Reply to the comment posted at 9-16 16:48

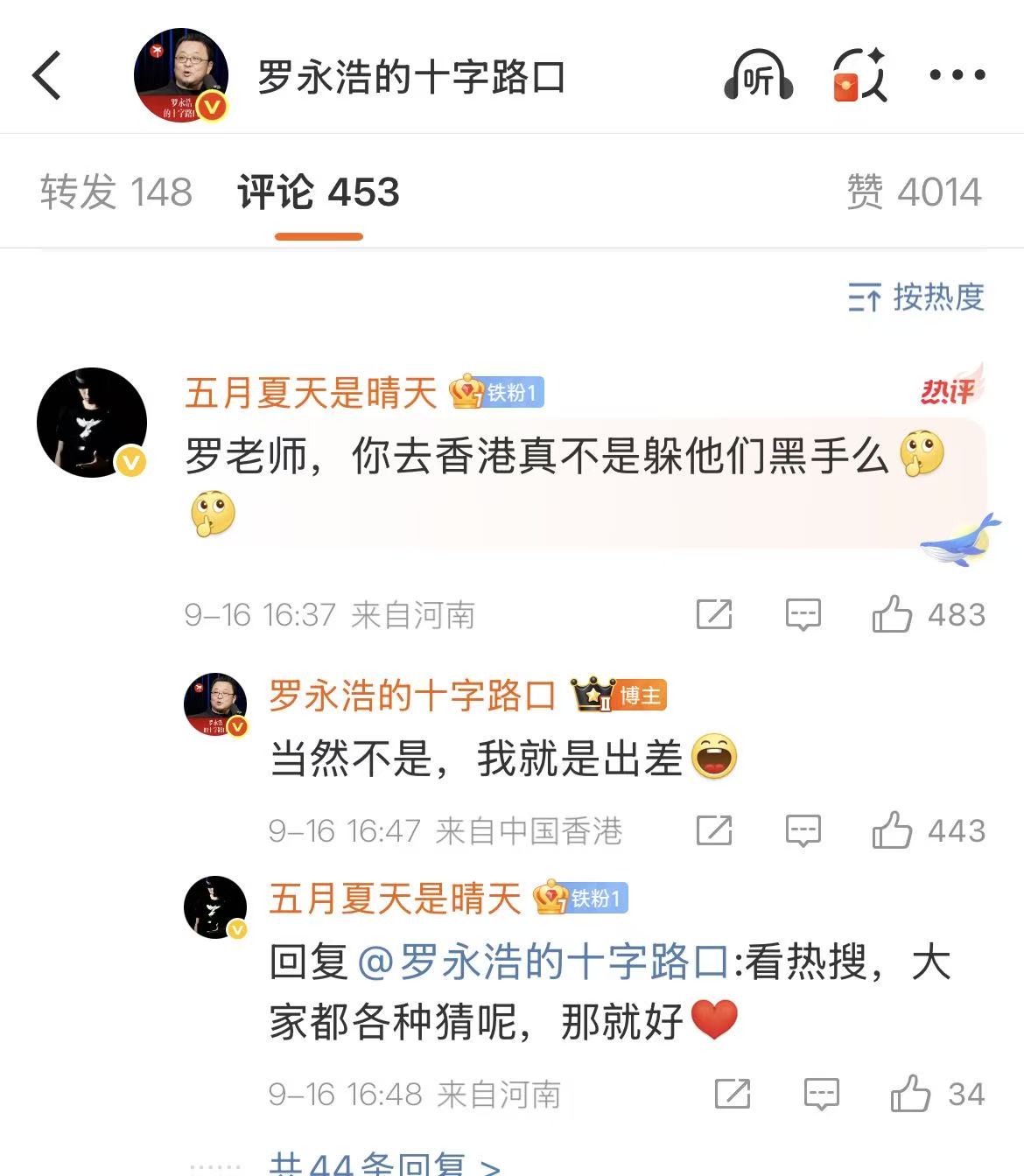(x=821, y=1094)
